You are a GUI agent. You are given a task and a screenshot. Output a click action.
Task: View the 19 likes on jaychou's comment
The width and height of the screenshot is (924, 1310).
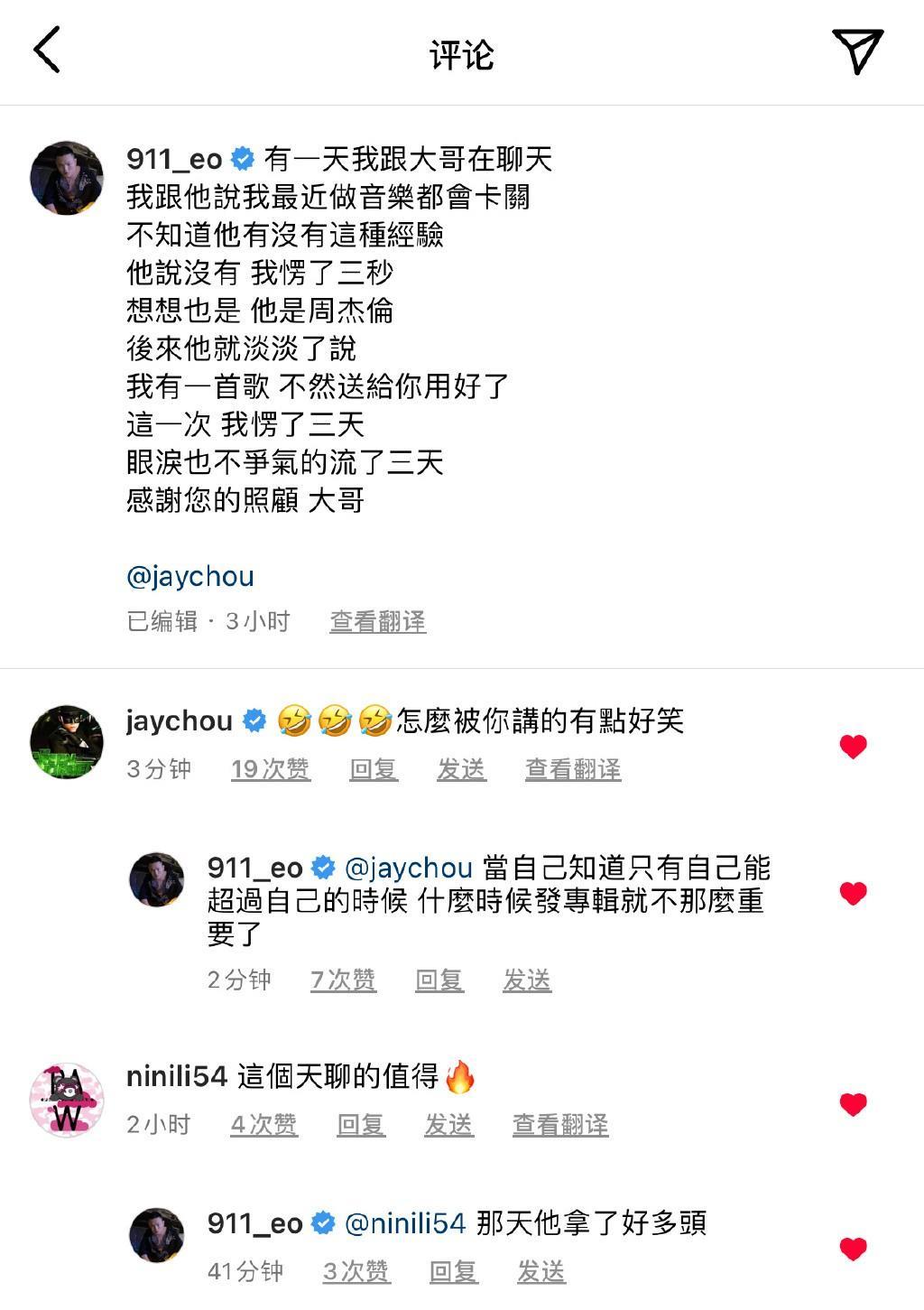click(x=270, y=769)
